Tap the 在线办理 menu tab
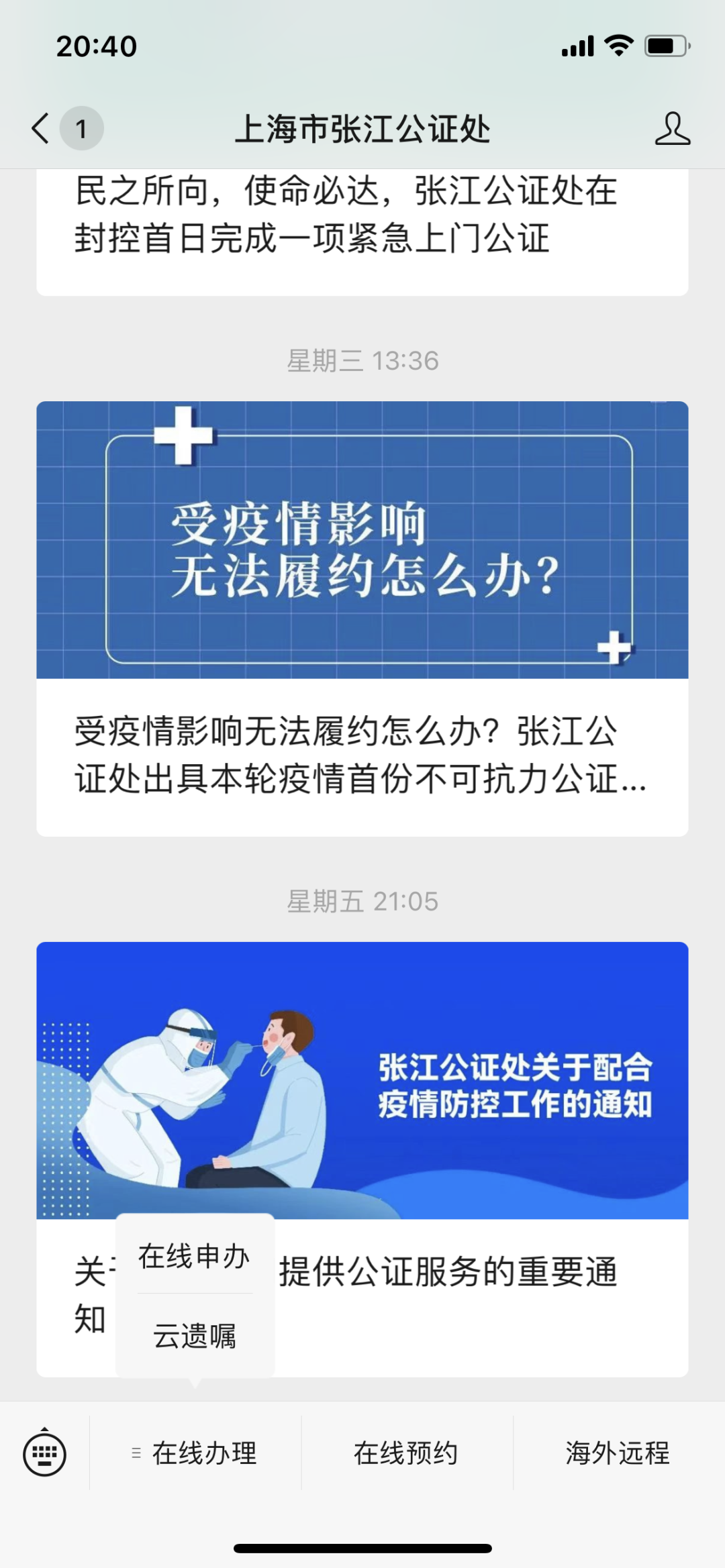Viewport: 725px width, 1568px height. [x=195, y=1453]
